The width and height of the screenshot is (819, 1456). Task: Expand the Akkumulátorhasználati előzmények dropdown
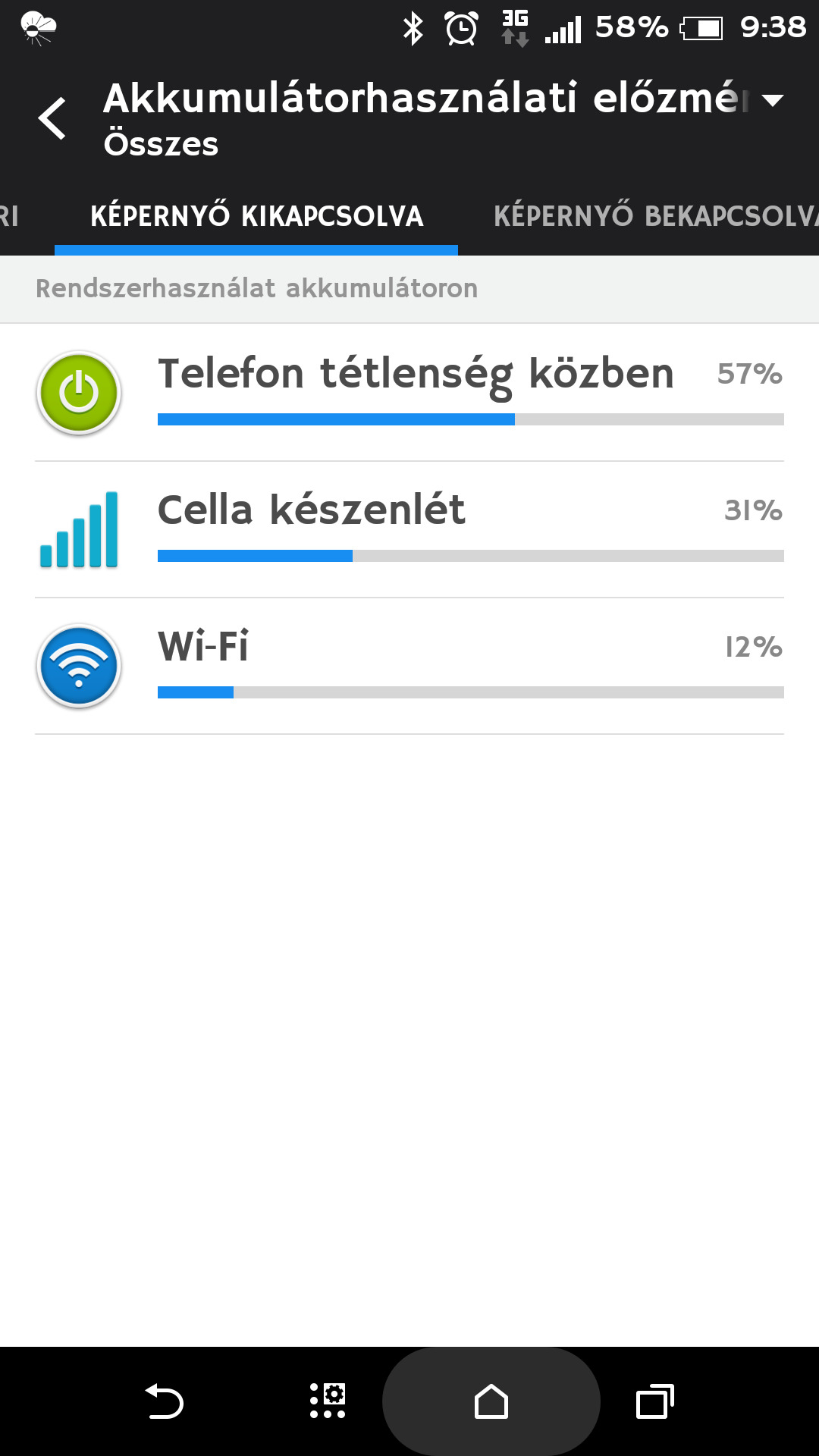click(772, 100)
